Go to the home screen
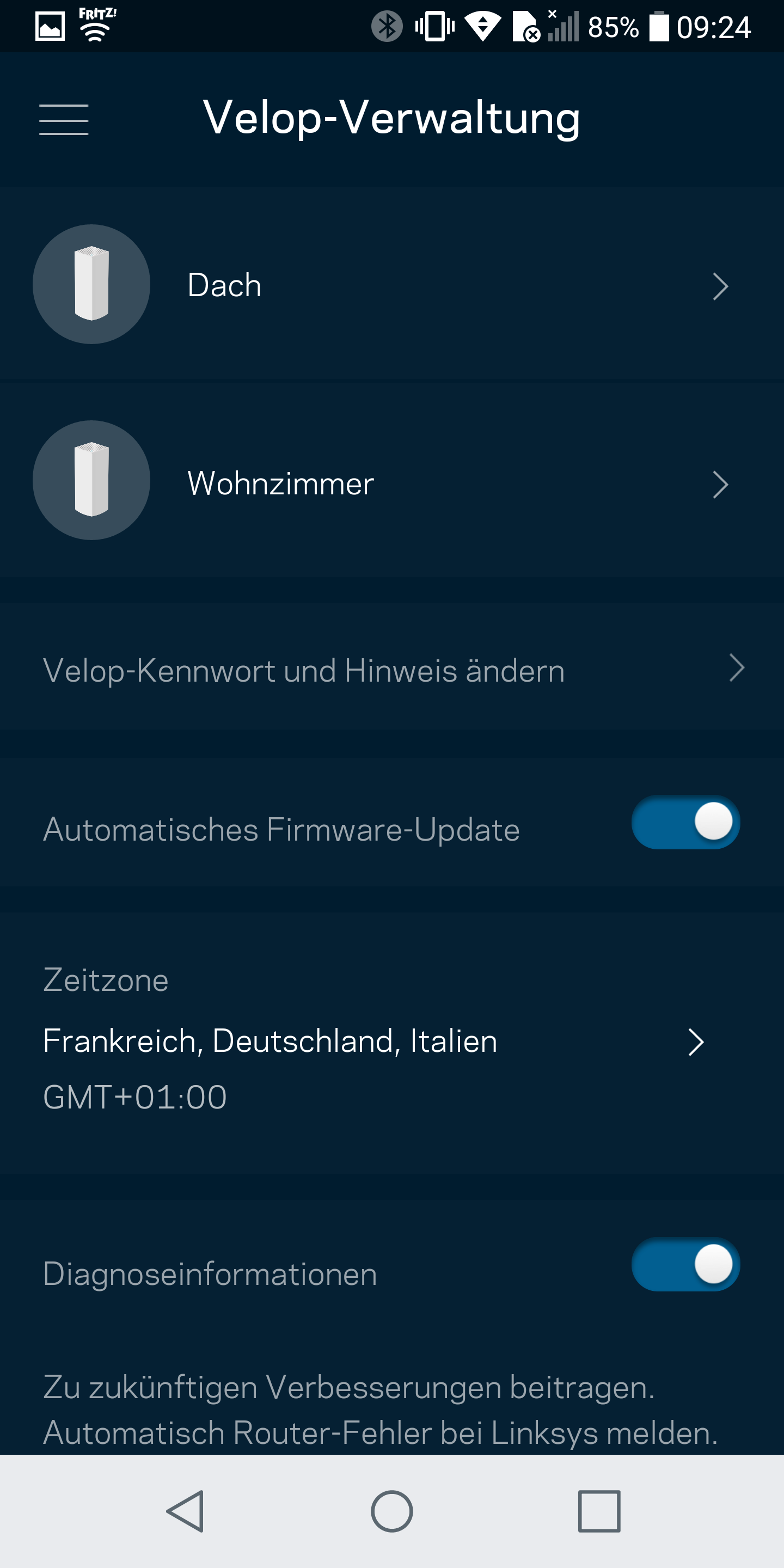The image size is (784, 1568). click(x=391, y=1511)
